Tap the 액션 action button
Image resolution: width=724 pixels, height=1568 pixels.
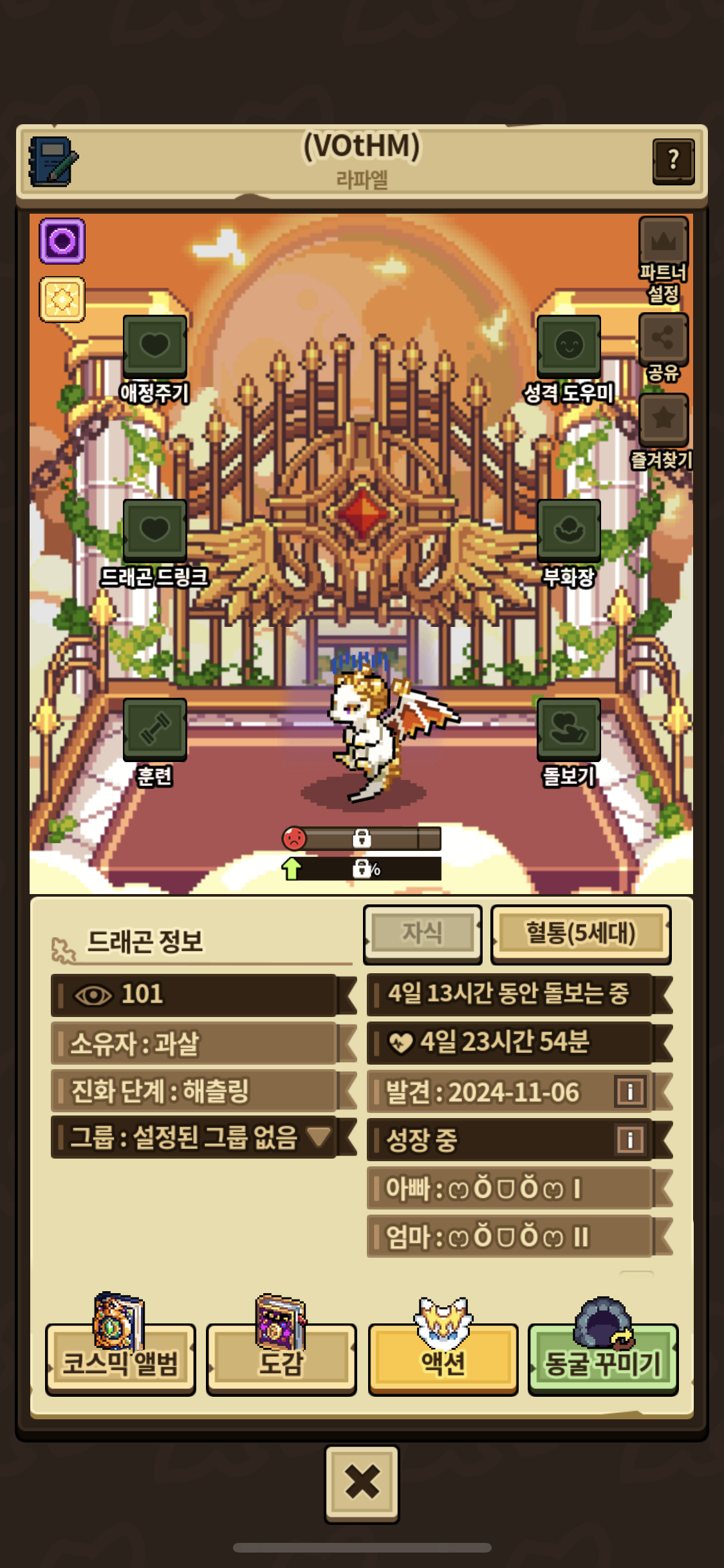443,1359
